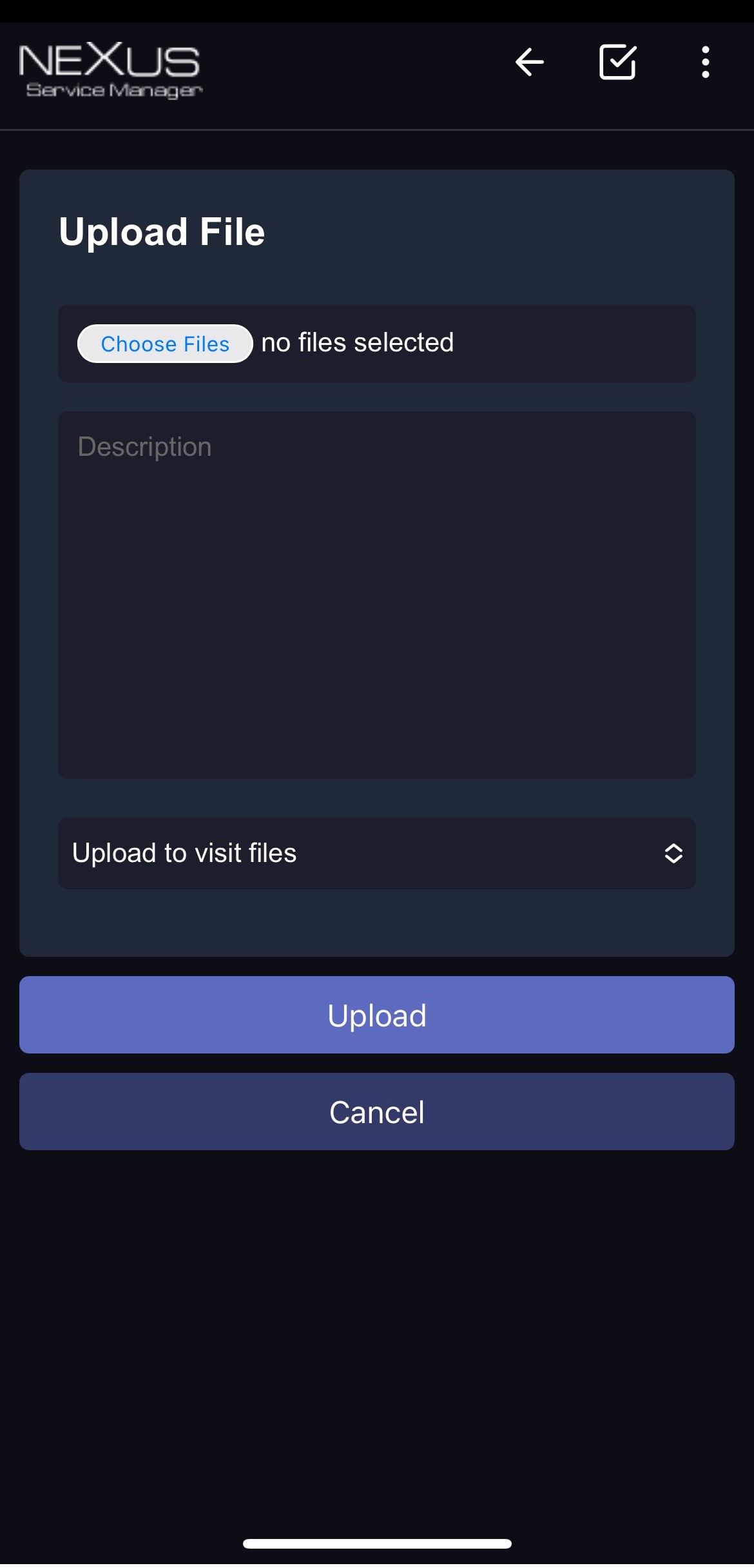Go back using the arrow icon
The width and height of the screenshot is (754, 1568).
tap(530, 63)
